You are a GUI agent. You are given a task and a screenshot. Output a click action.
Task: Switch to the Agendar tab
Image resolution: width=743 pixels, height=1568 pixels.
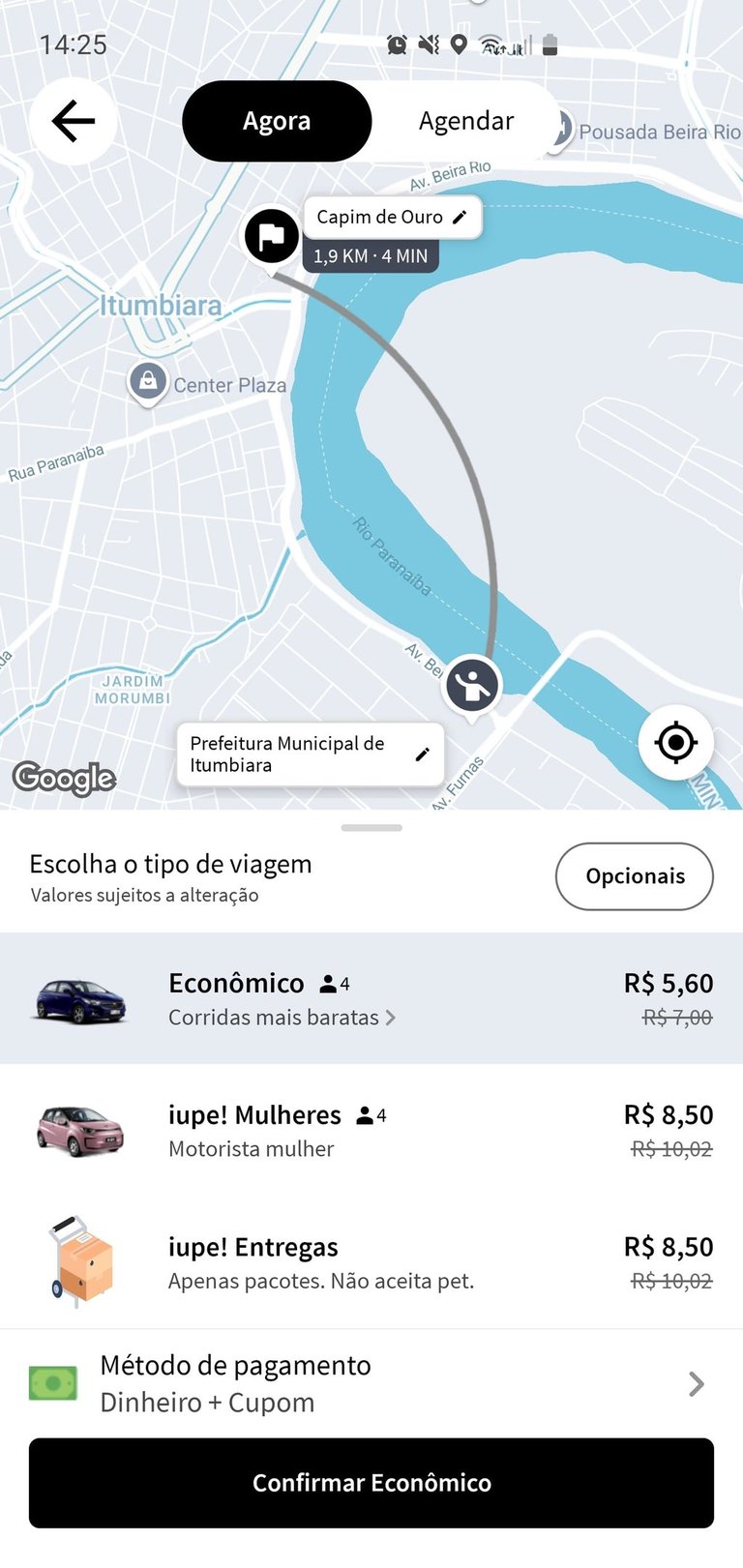point(465,122)
